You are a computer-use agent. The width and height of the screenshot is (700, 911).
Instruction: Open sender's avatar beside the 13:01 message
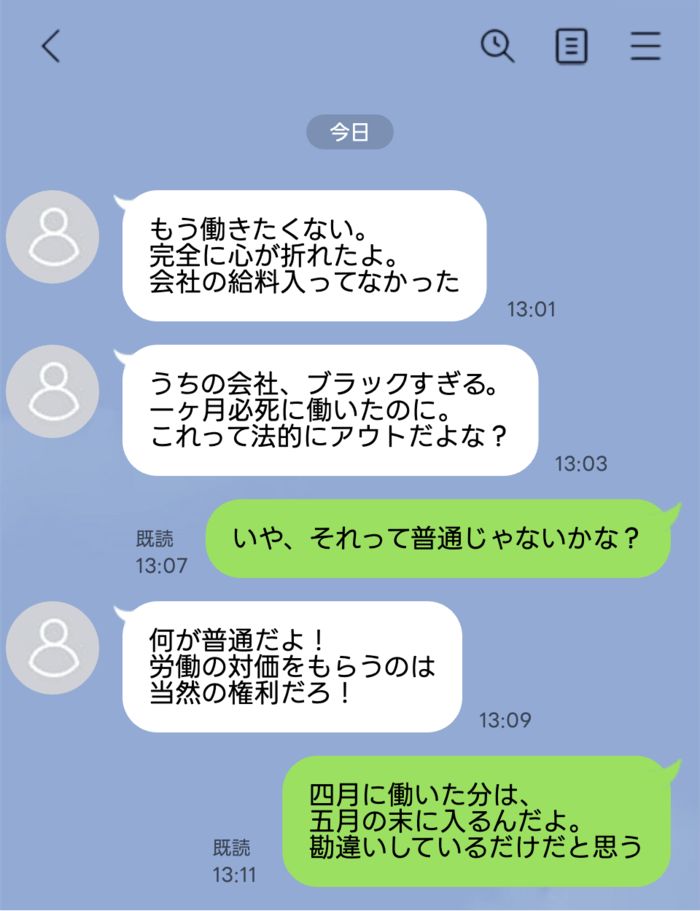tap(52, 236)
